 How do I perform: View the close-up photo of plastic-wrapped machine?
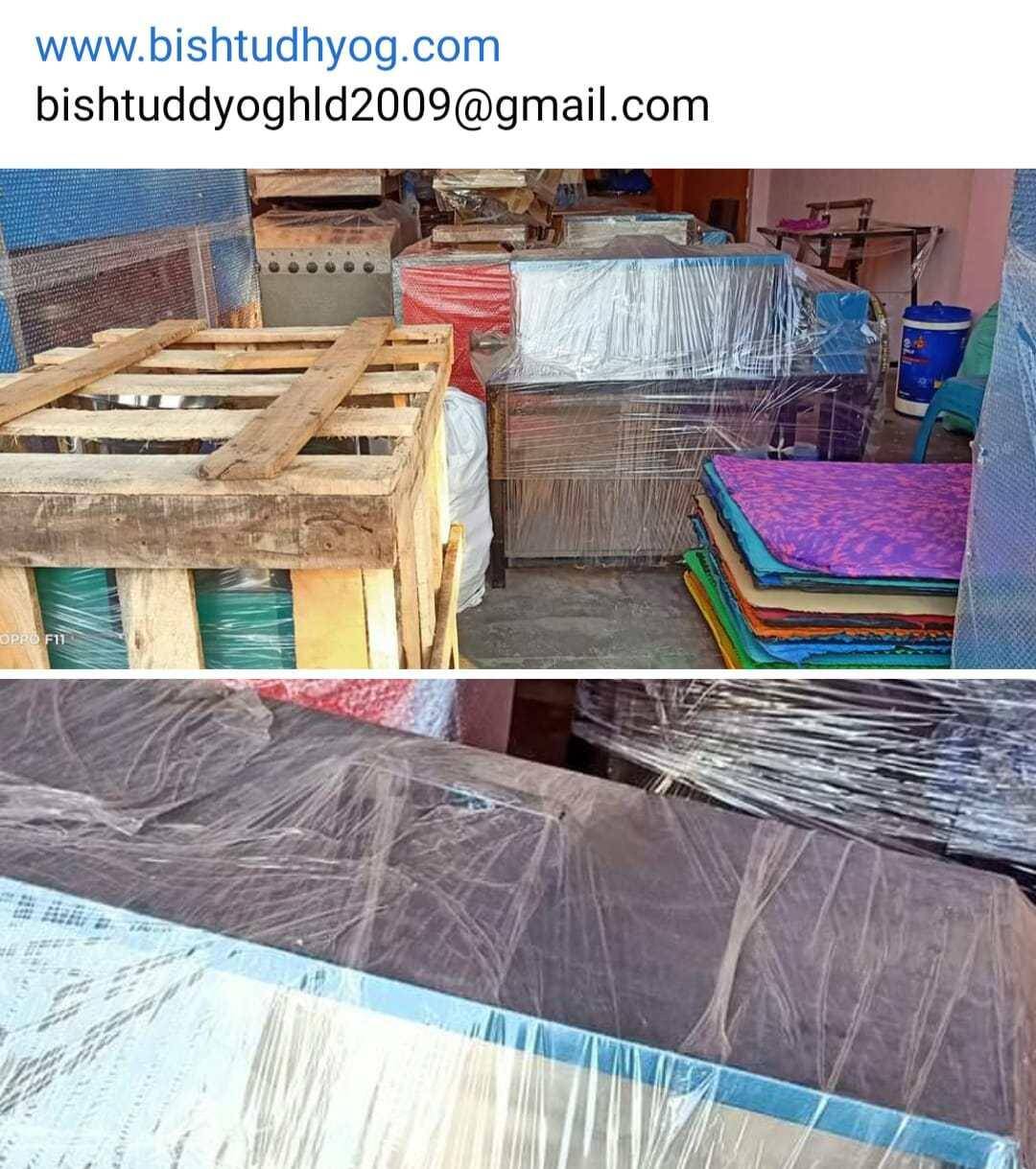tap(518, 923)
